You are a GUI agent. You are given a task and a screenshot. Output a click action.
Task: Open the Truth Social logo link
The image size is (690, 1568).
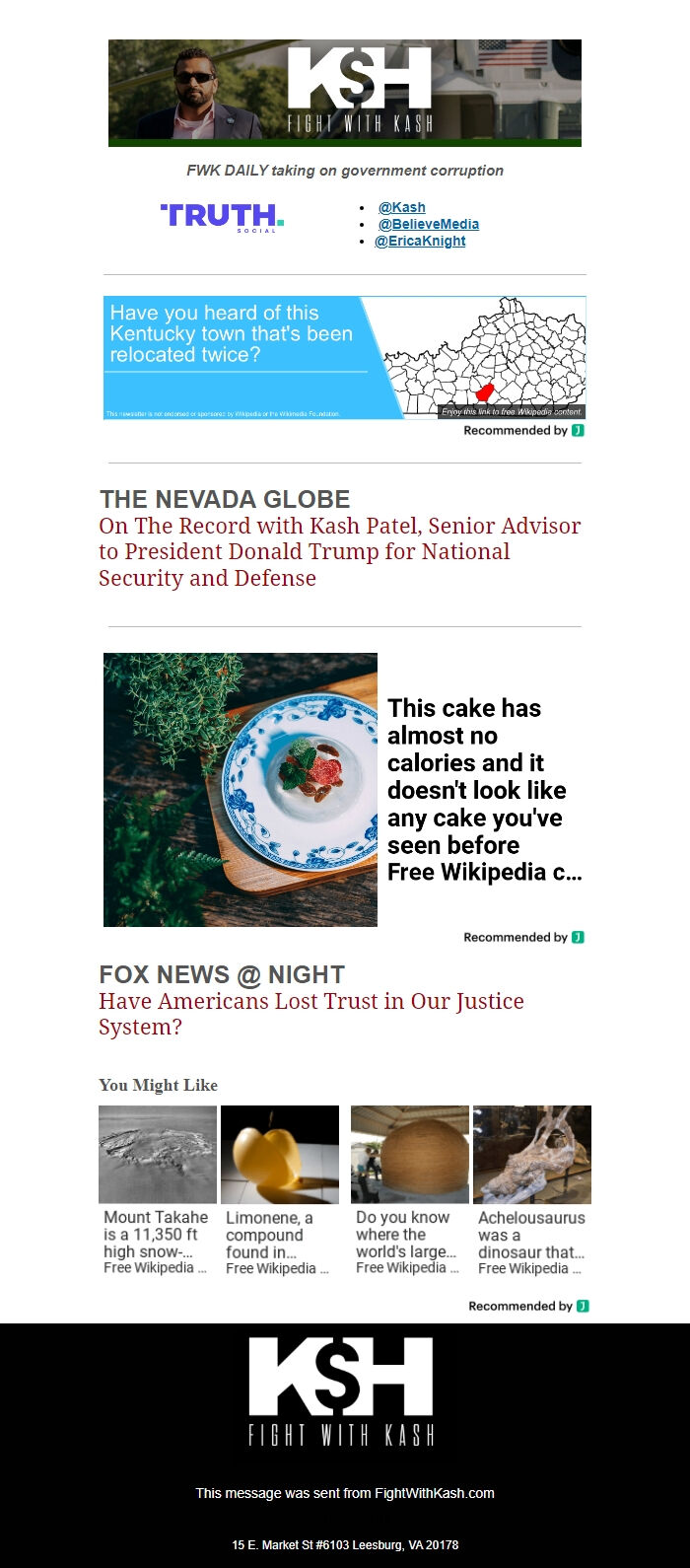(x=222, y=216)
